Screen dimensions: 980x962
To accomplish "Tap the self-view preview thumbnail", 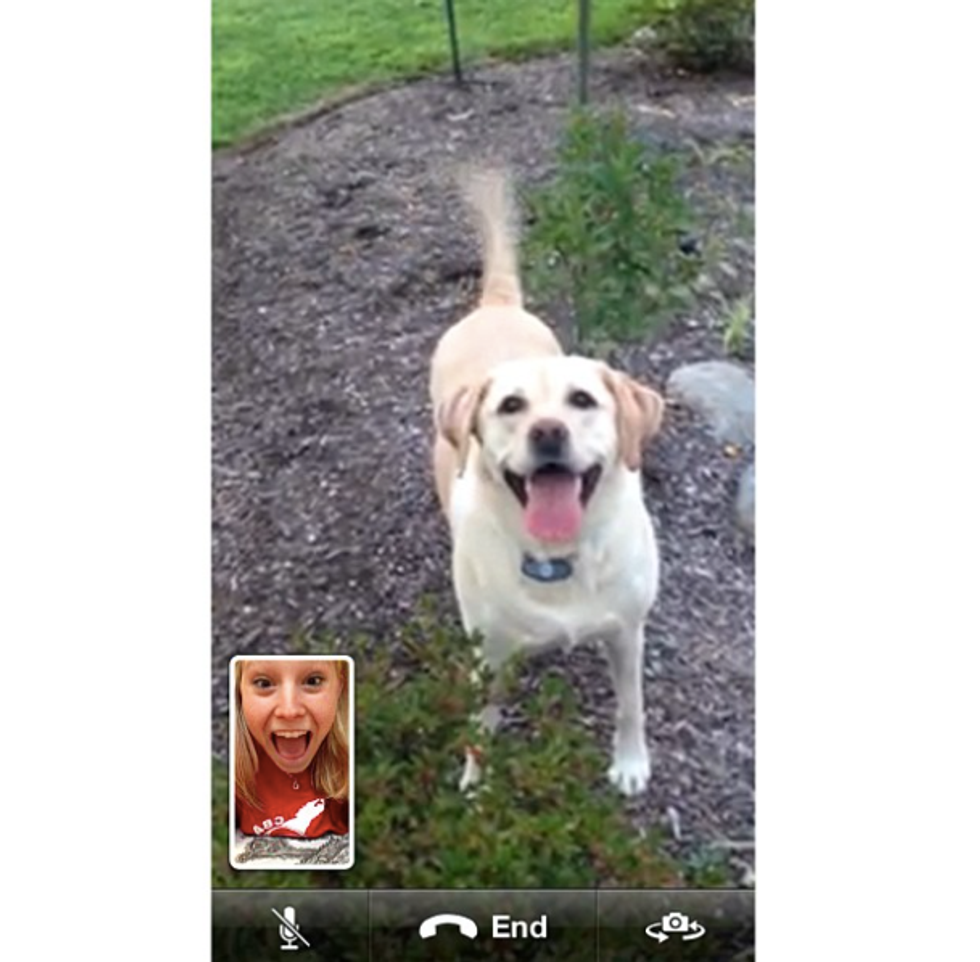I will (291, 761).
